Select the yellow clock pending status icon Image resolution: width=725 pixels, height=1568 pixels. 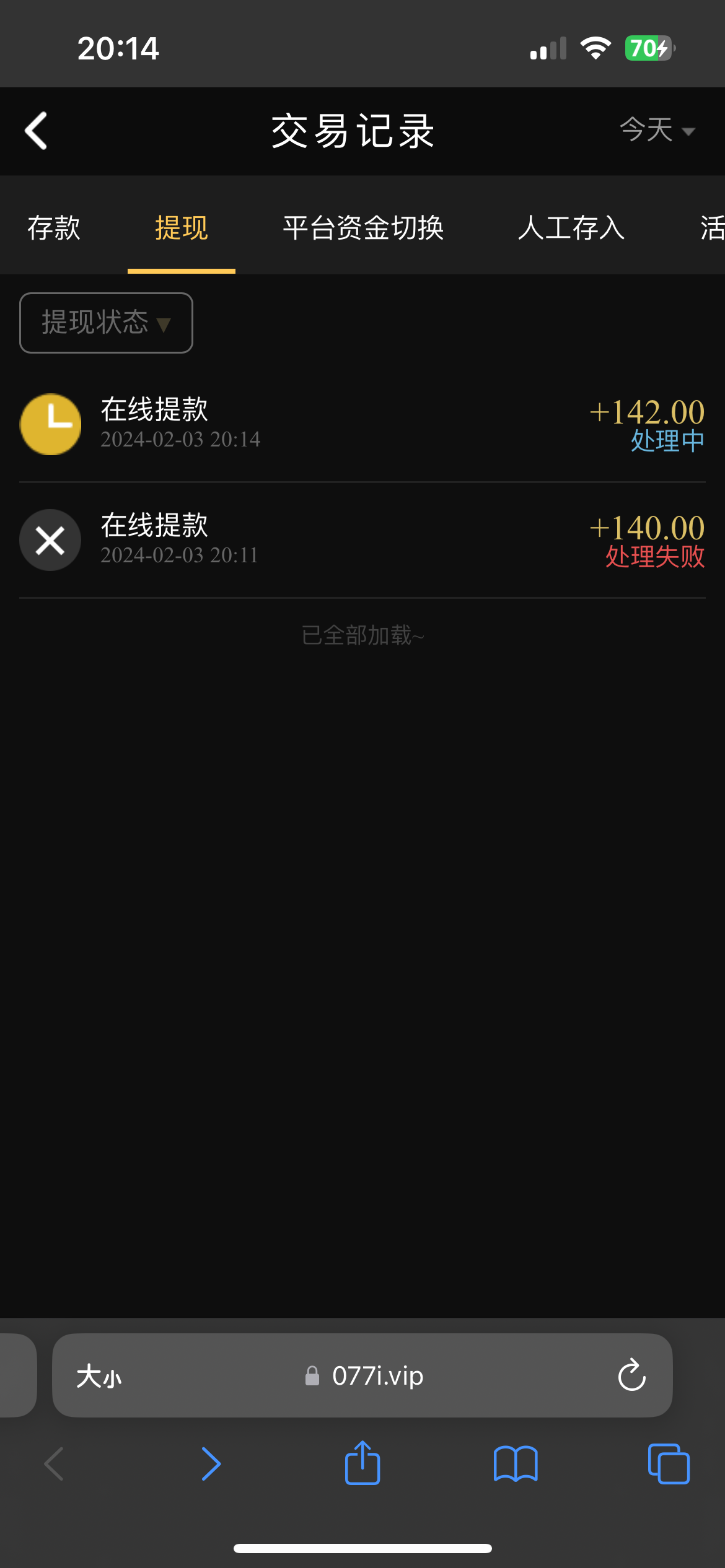[x=50, y=424]
